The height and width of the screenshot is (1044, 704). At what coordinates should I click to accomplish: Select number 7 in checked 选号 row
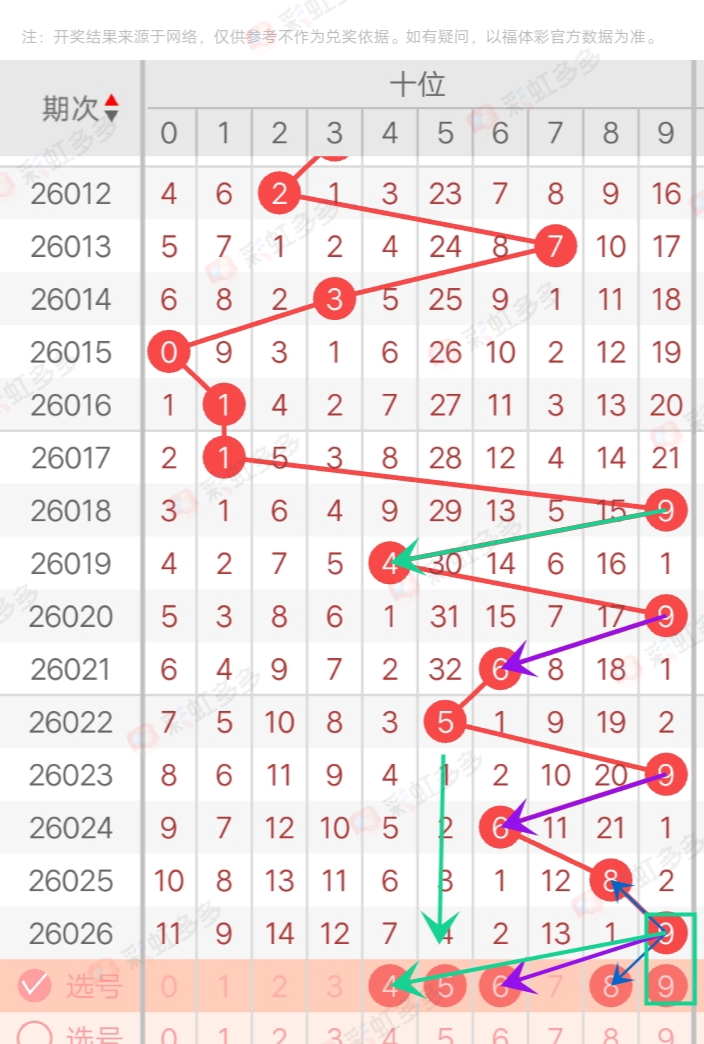(556, 987)
